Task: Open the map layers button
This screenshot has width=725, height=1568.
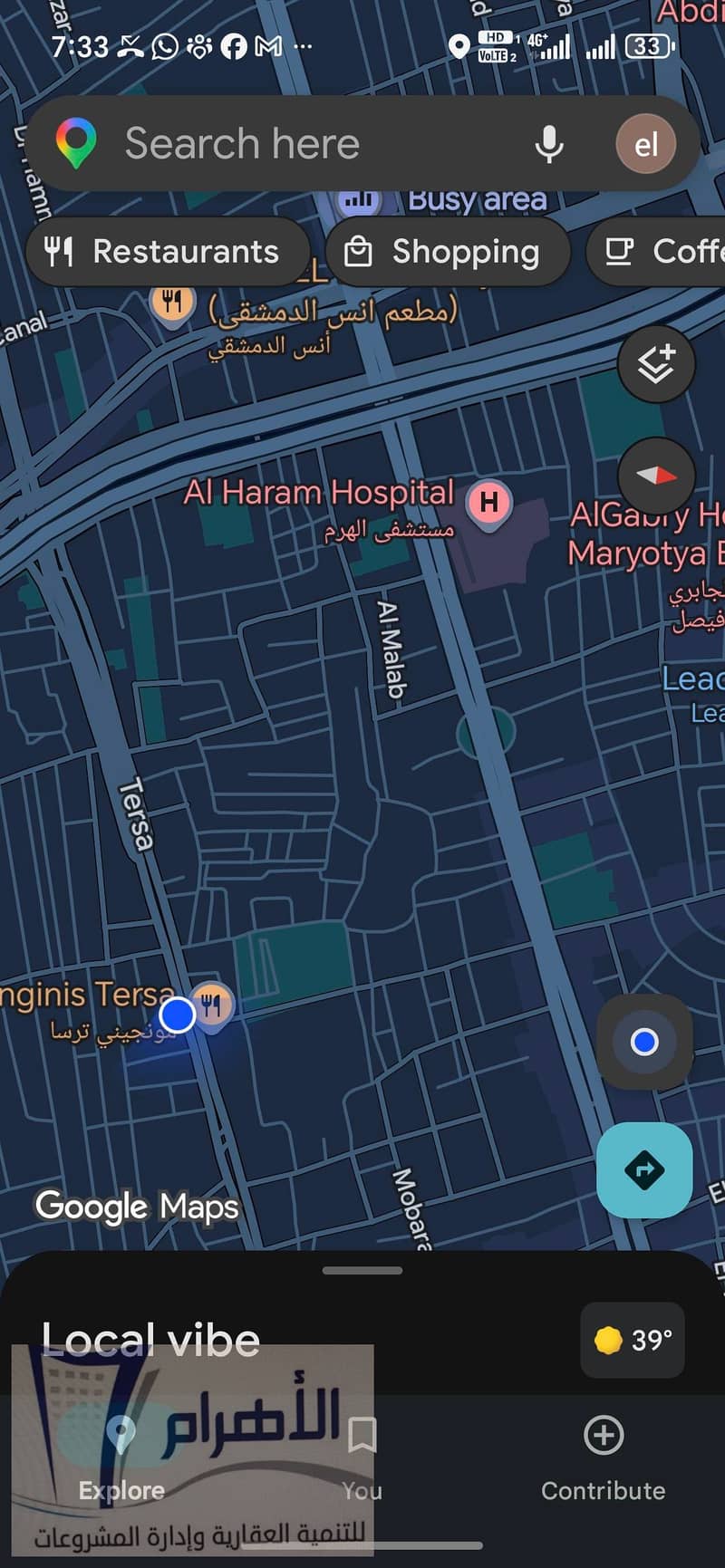Action: tap(656, 363)
